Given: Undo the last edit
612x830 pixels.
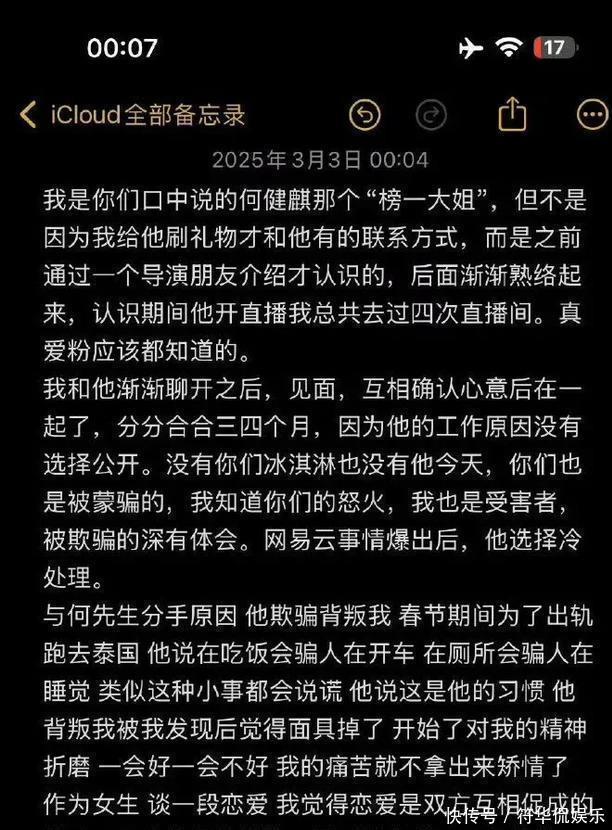Looking at the screenshot, I should coord(365,114).
